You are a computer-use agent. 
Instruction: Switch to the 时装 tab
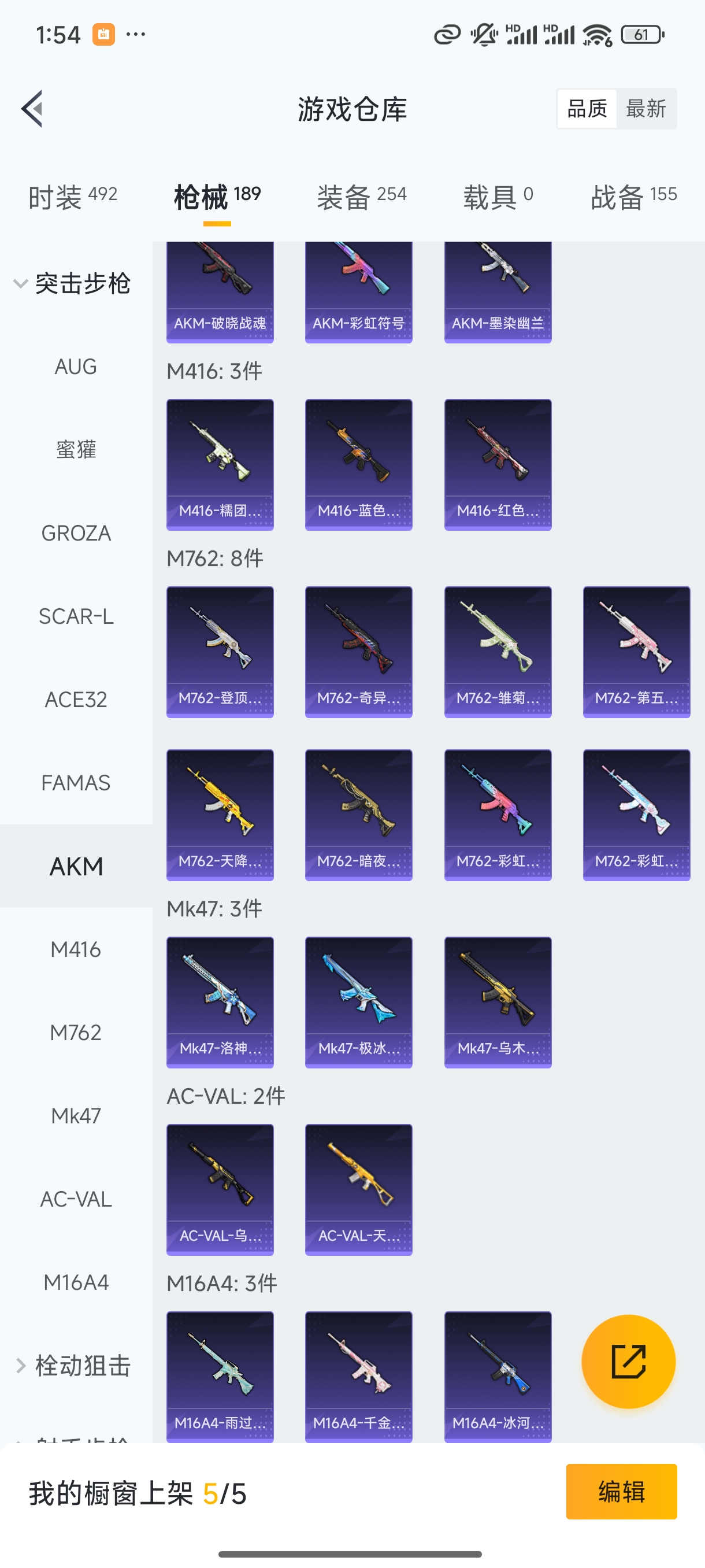[x=72, y=197]
